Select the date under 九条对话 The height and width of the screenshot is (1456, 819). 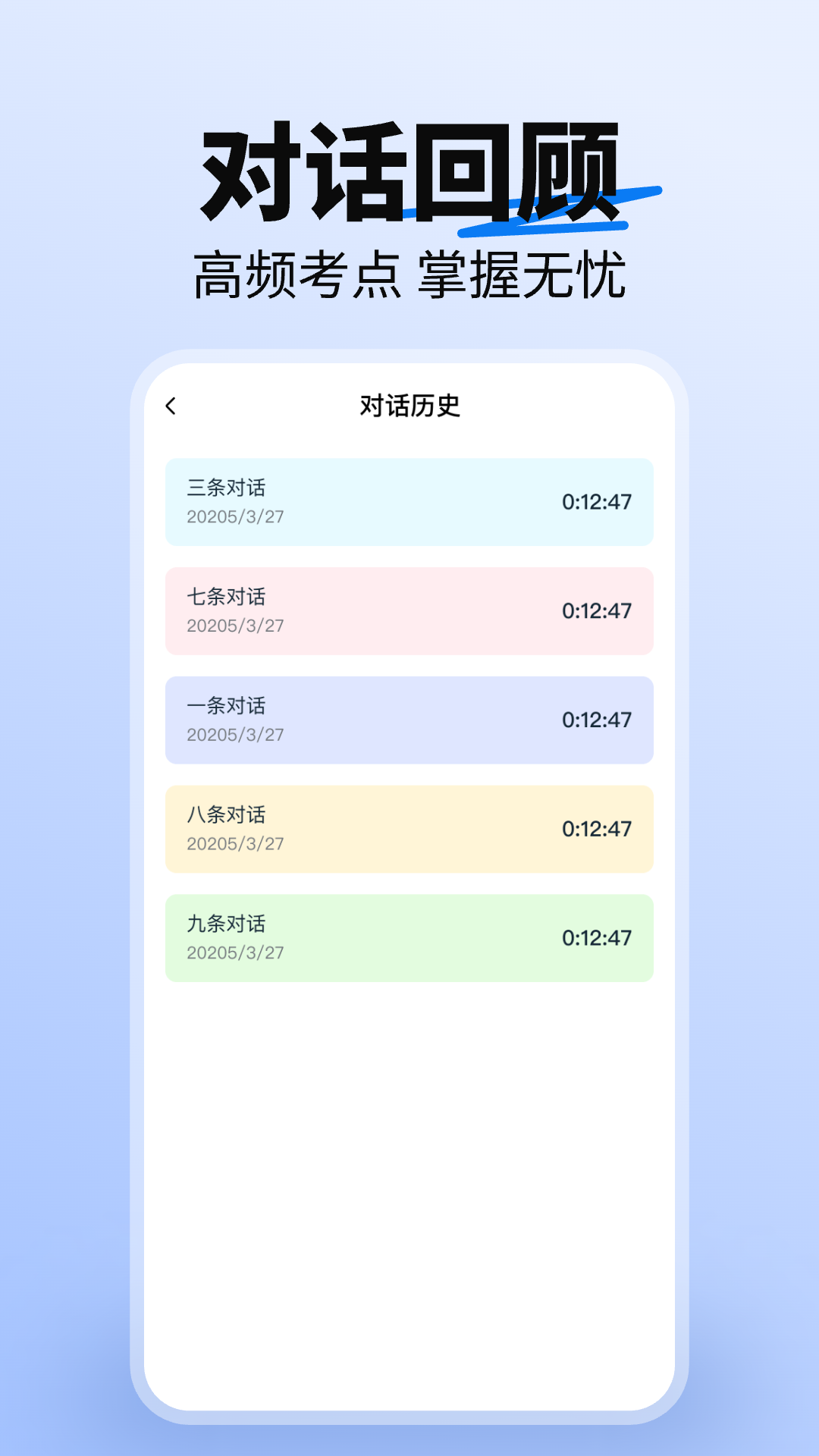235,956
